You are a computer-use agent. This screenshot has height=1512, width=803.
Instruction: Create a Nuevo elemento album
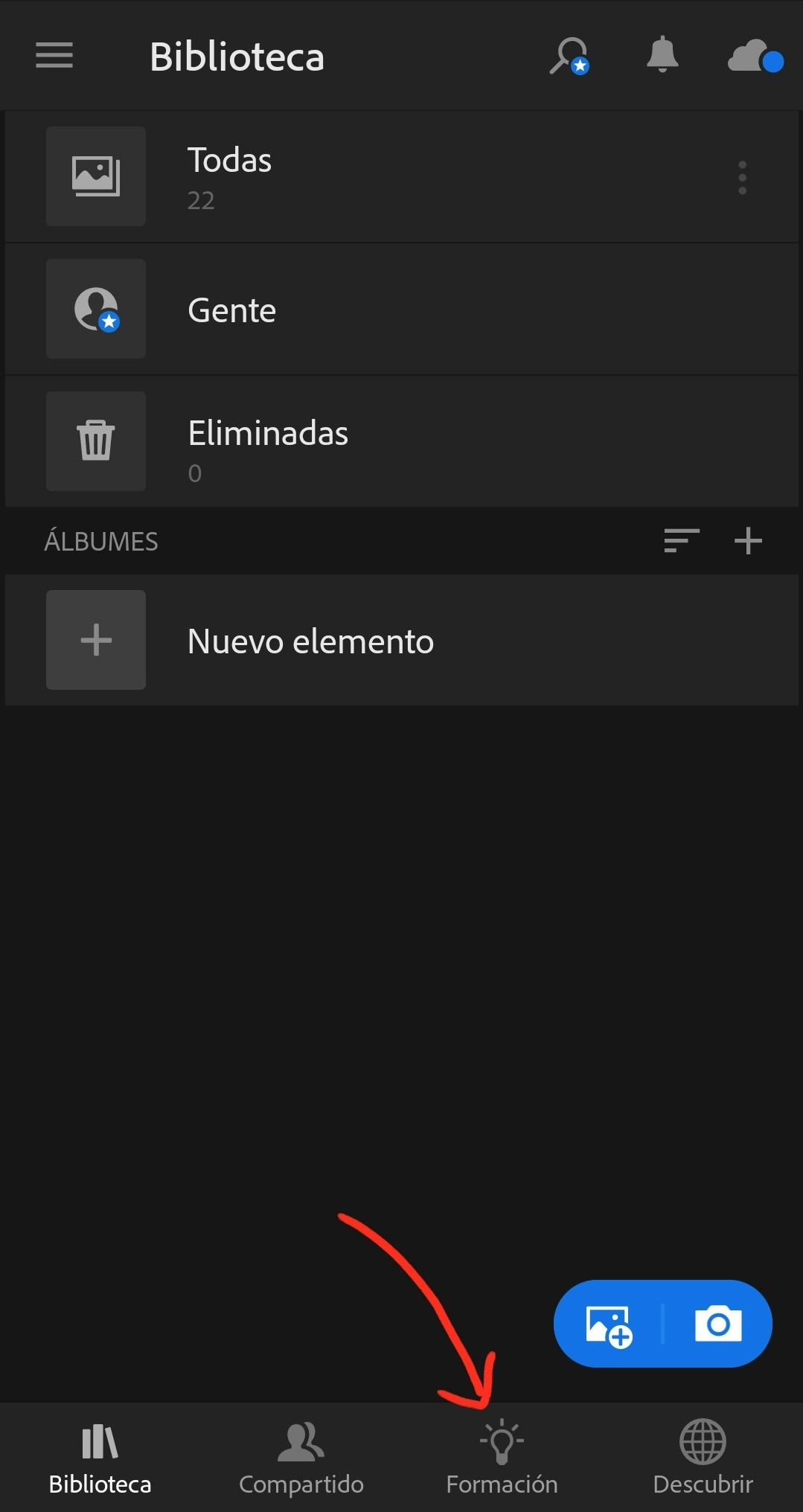point(310,640)
